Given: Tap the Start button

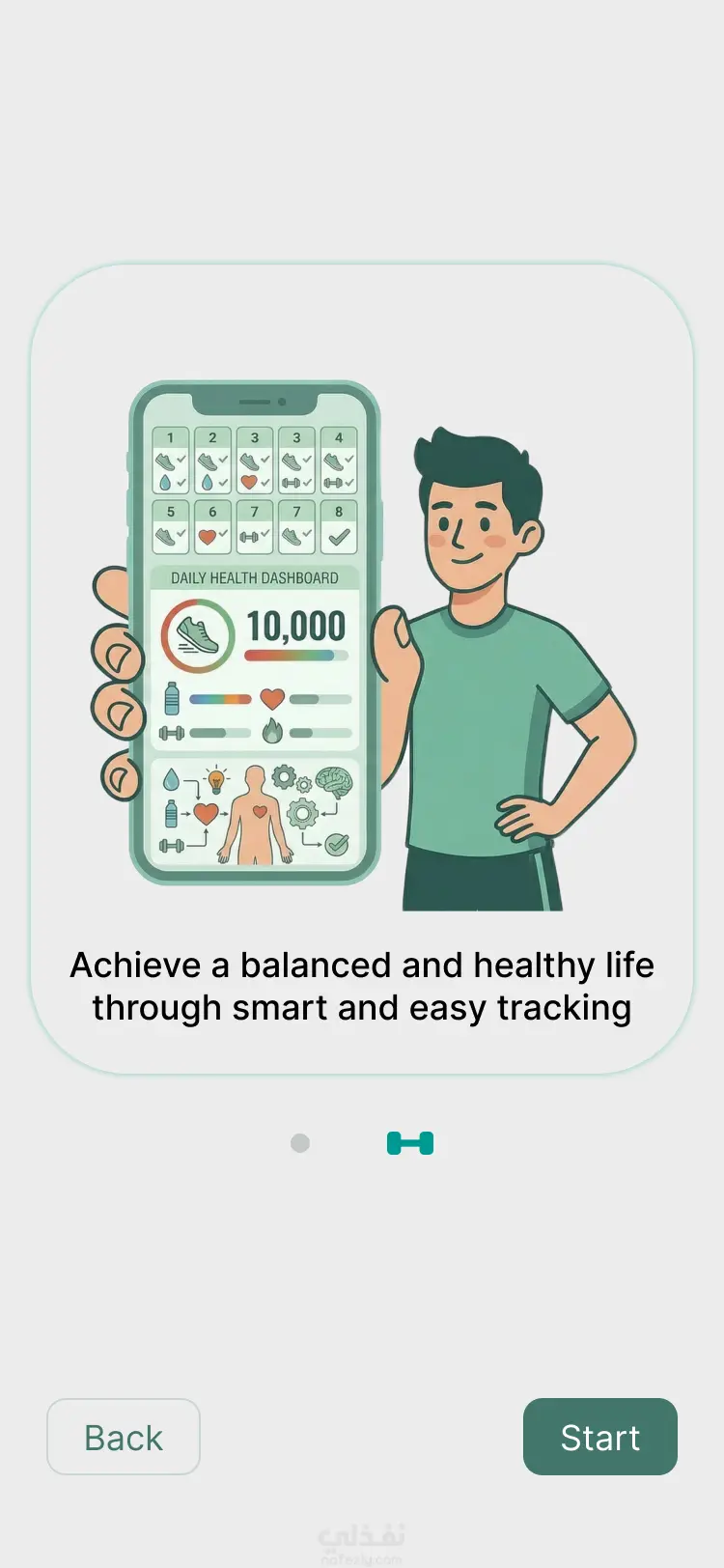Looking at the screenshot, I should (x=599, y=1437).
